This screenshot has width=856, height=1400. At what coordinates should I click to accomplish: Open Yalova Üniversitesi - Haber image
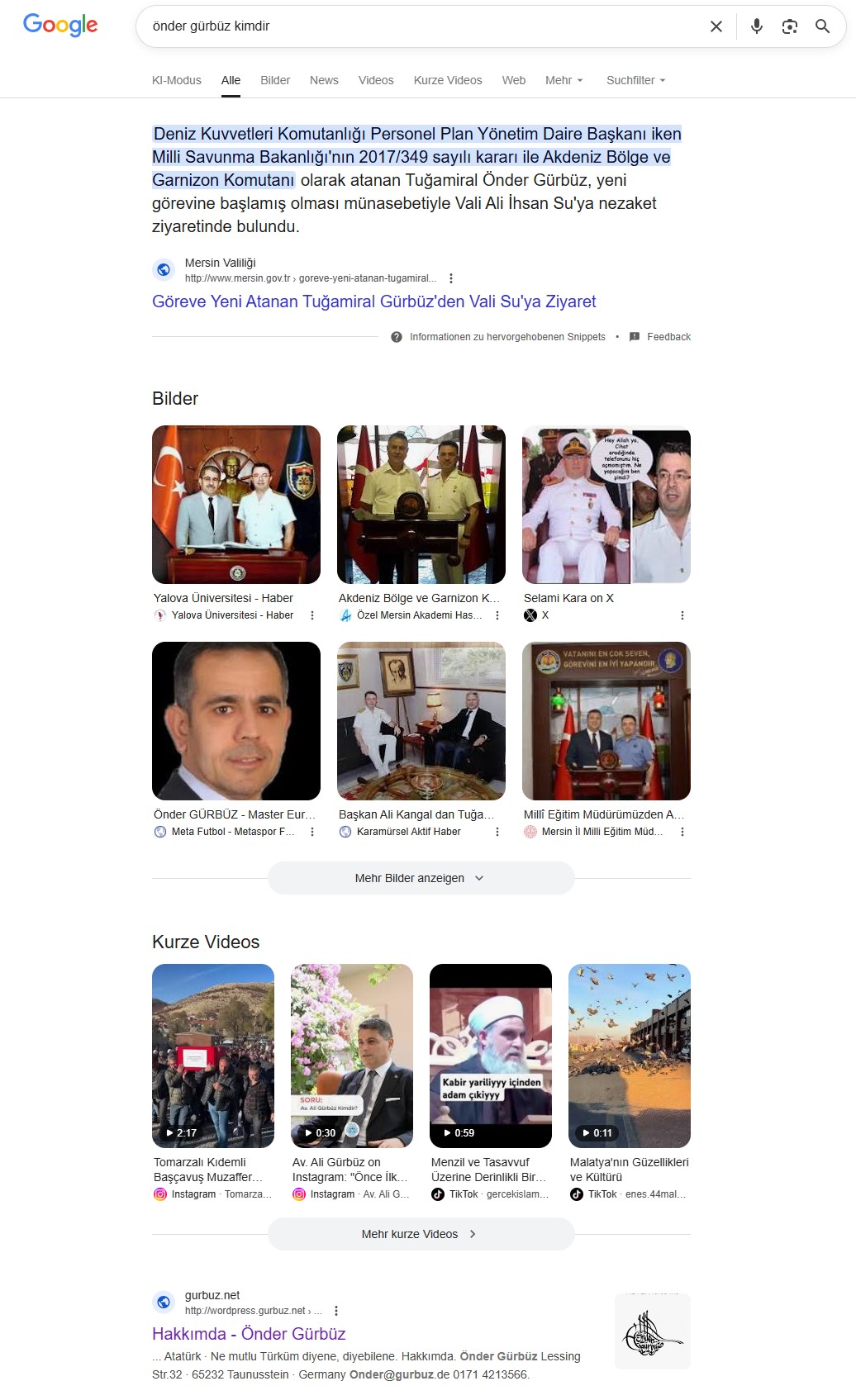[236, 505]
